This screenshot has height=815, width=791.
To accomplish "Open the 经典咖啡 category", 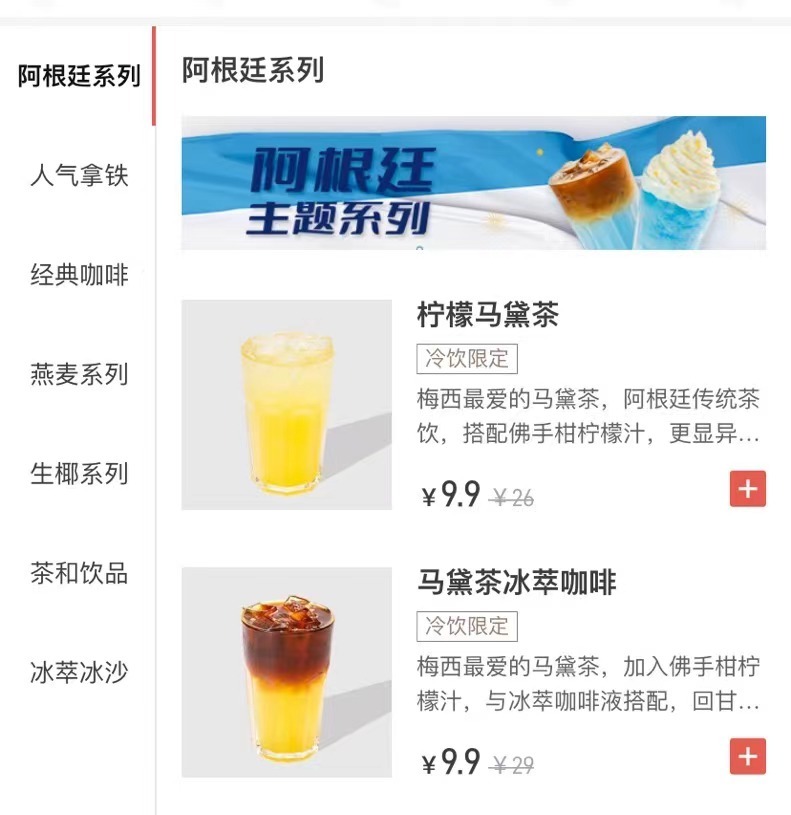I will [x=78, y=275].
